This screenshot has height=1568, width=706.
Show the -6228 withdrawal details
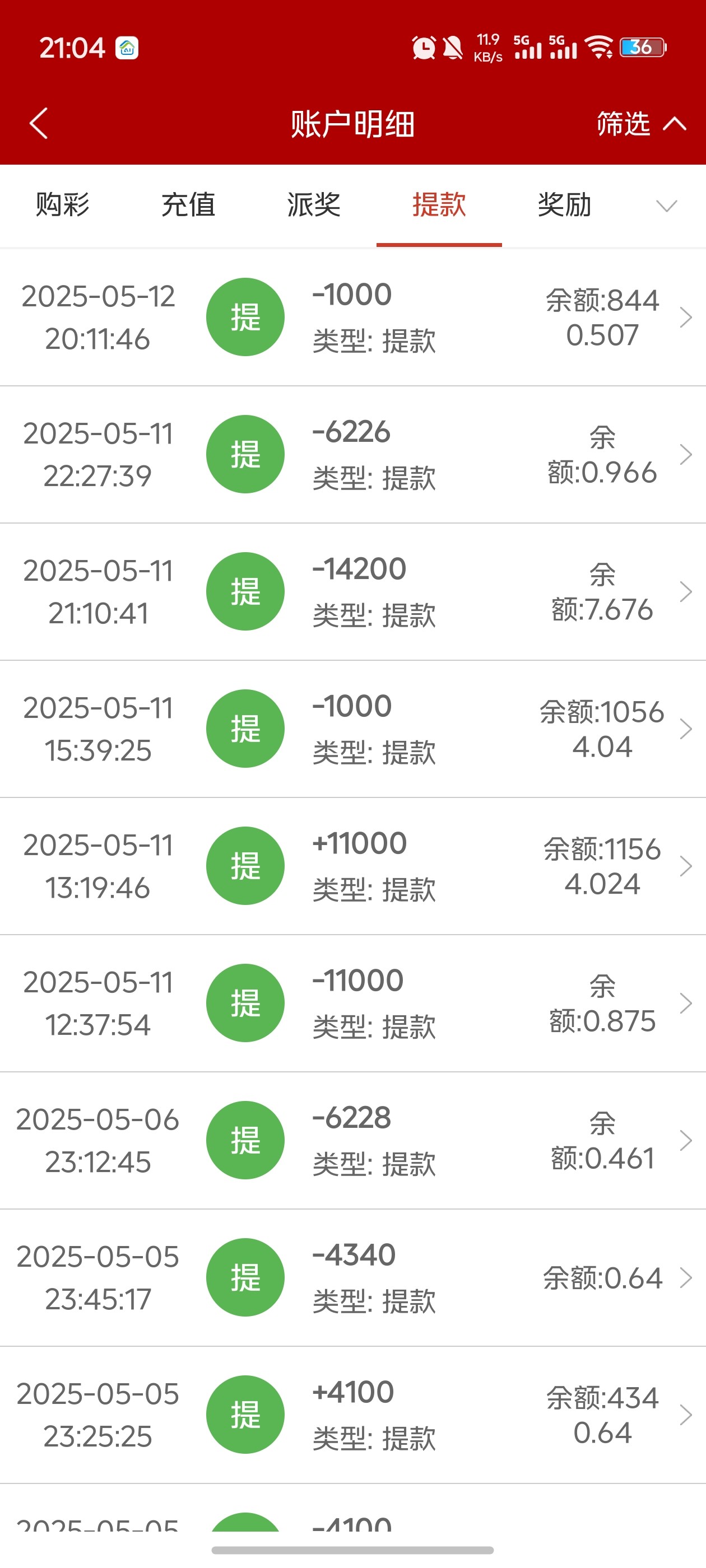(352, 1140)
